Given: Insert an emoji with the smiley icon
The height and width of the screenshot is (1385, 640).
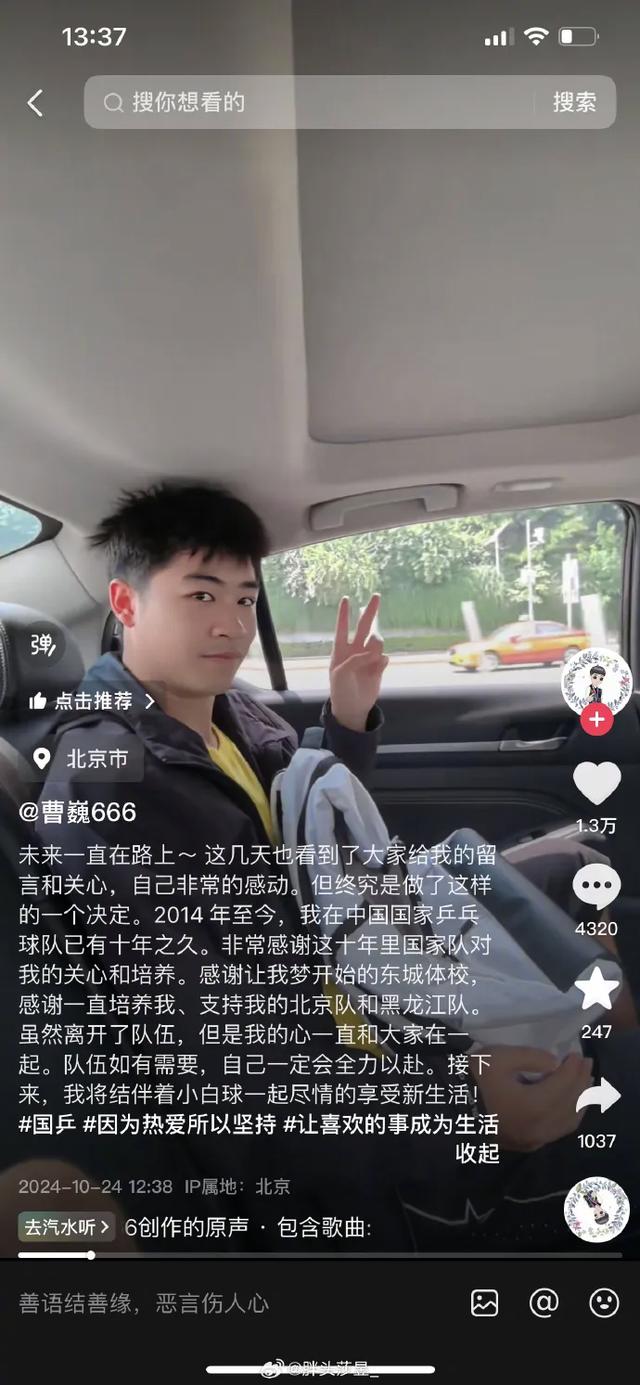Looking at the screenshot, I should [604, 1303].
